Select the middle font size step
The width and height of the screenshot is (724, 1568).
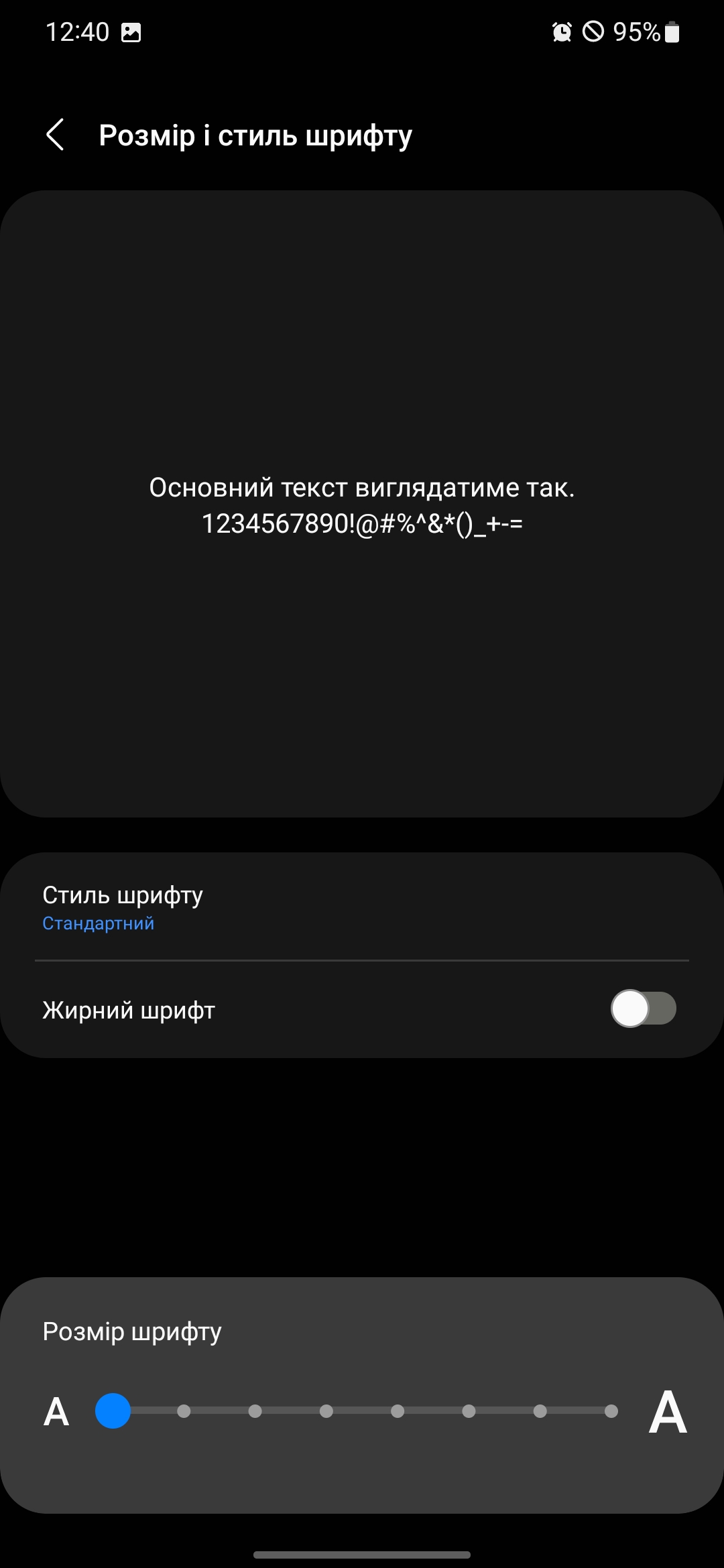click(326, 1411)
